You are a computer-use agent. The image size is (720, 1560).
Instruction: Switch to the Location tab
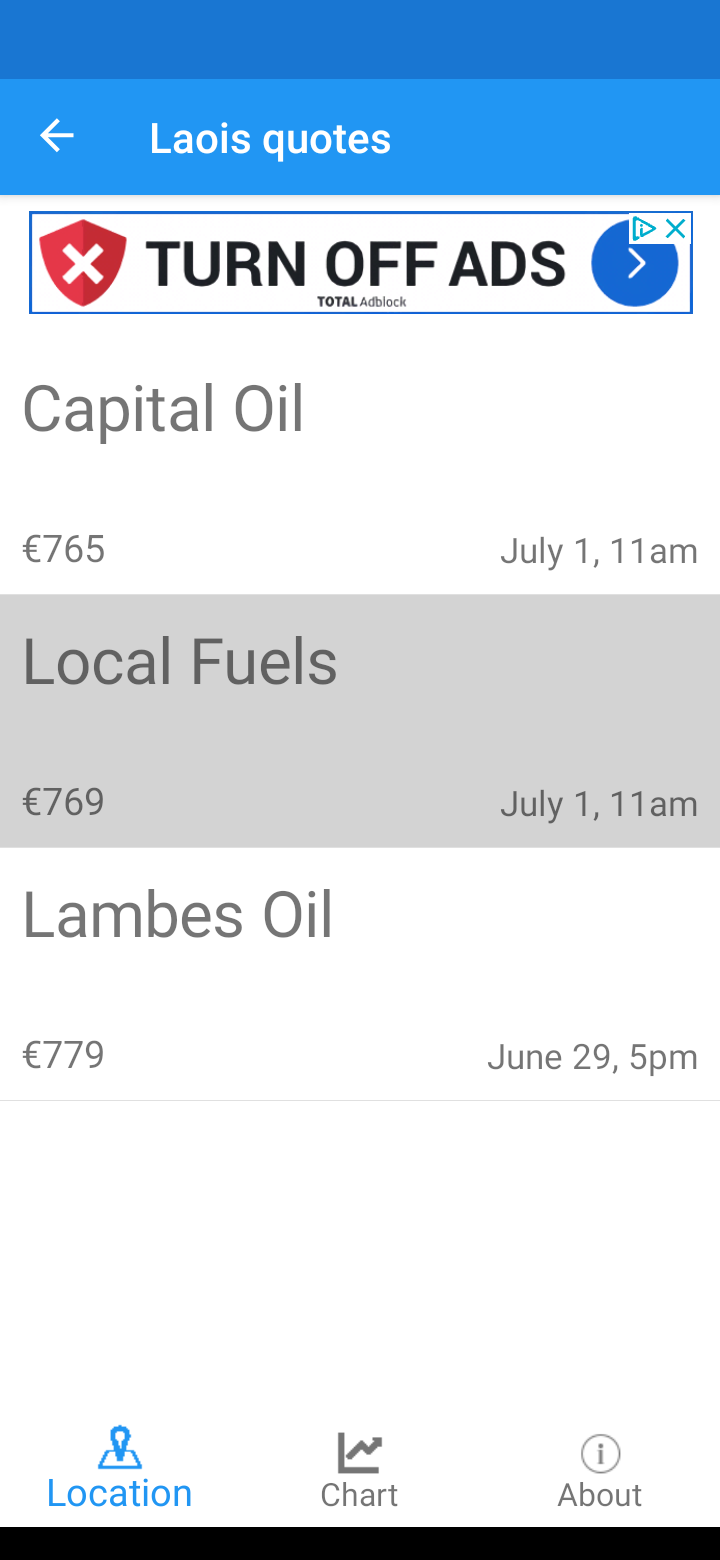click(x=120, y=1470)
